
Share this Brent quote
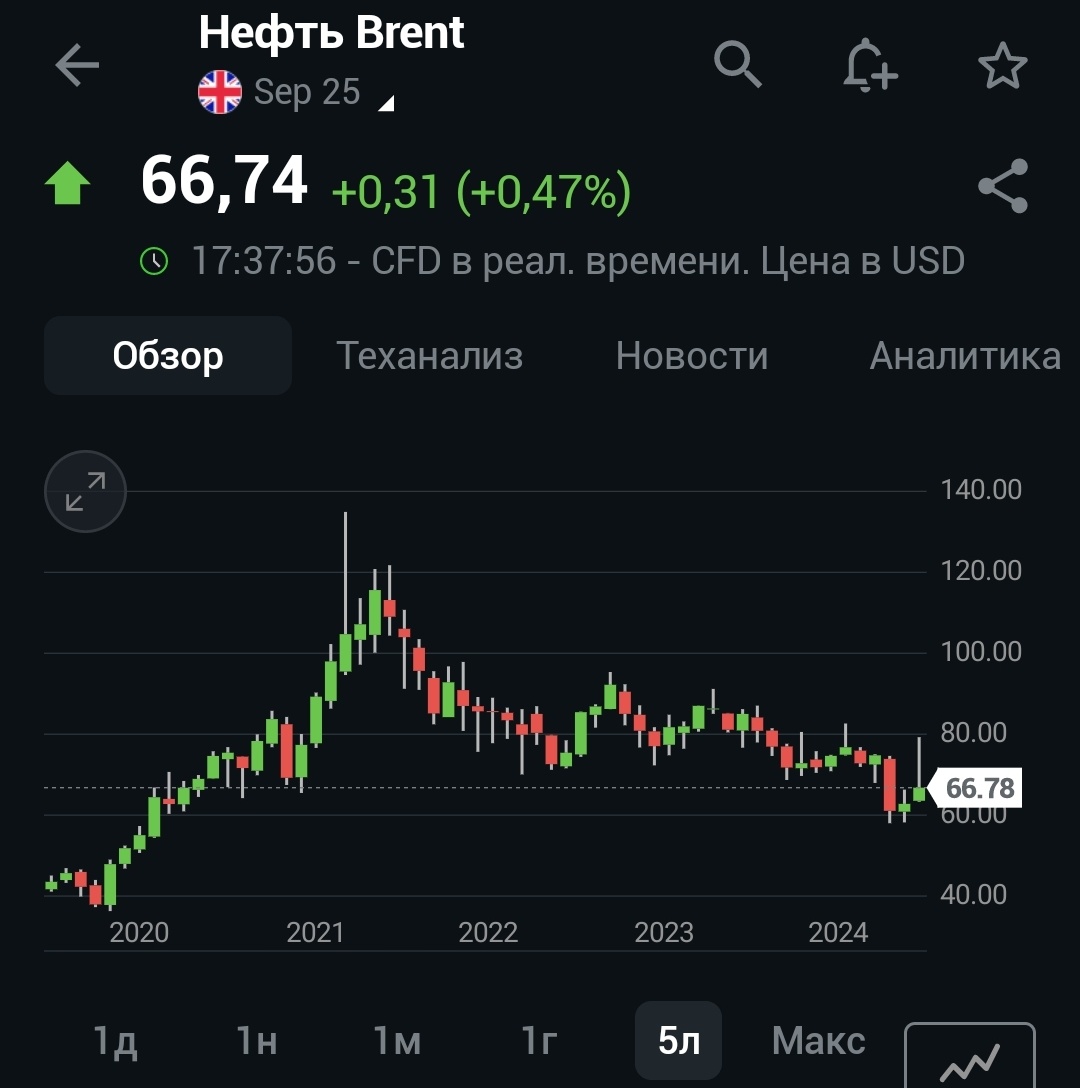point(1002,186)
